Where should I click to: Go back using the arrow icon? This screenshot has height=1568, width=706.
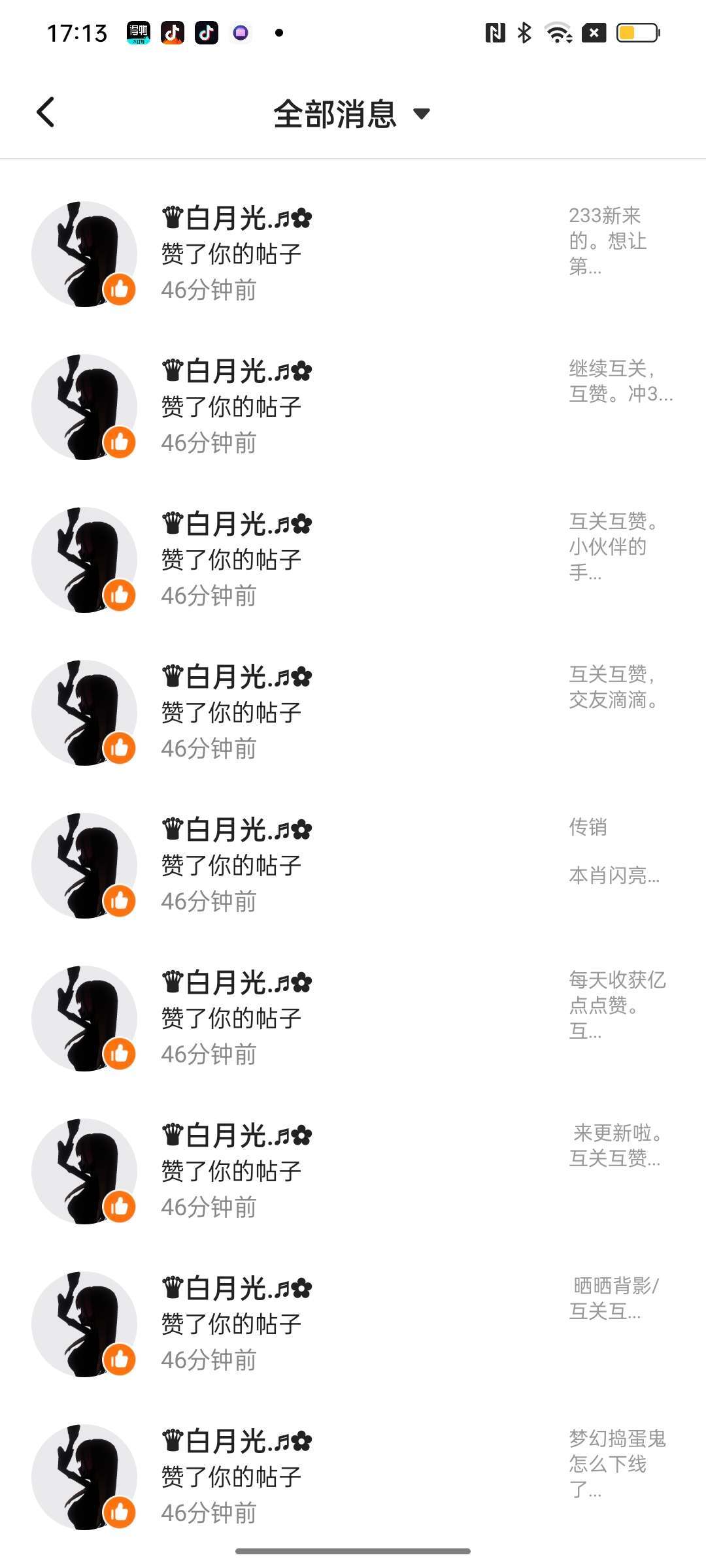coord(46,112)
